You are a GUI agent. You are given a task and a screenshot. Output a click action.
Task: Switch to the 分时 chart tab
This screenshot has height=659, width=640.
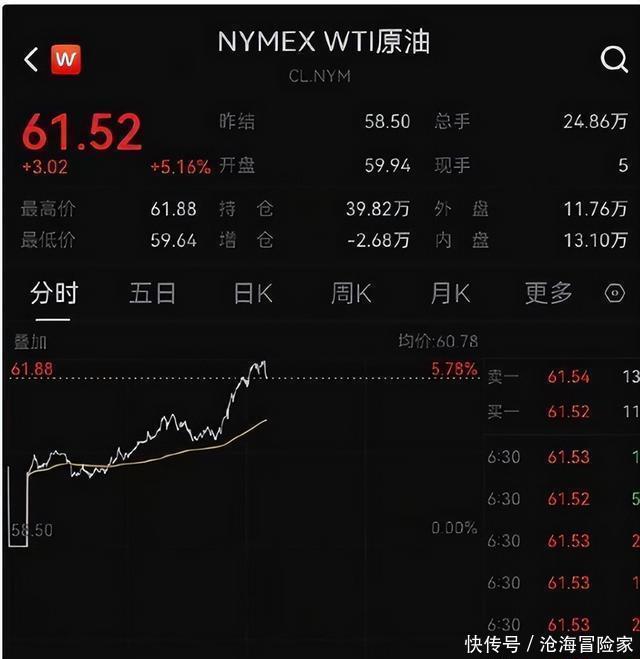click(x=54, y=293)
